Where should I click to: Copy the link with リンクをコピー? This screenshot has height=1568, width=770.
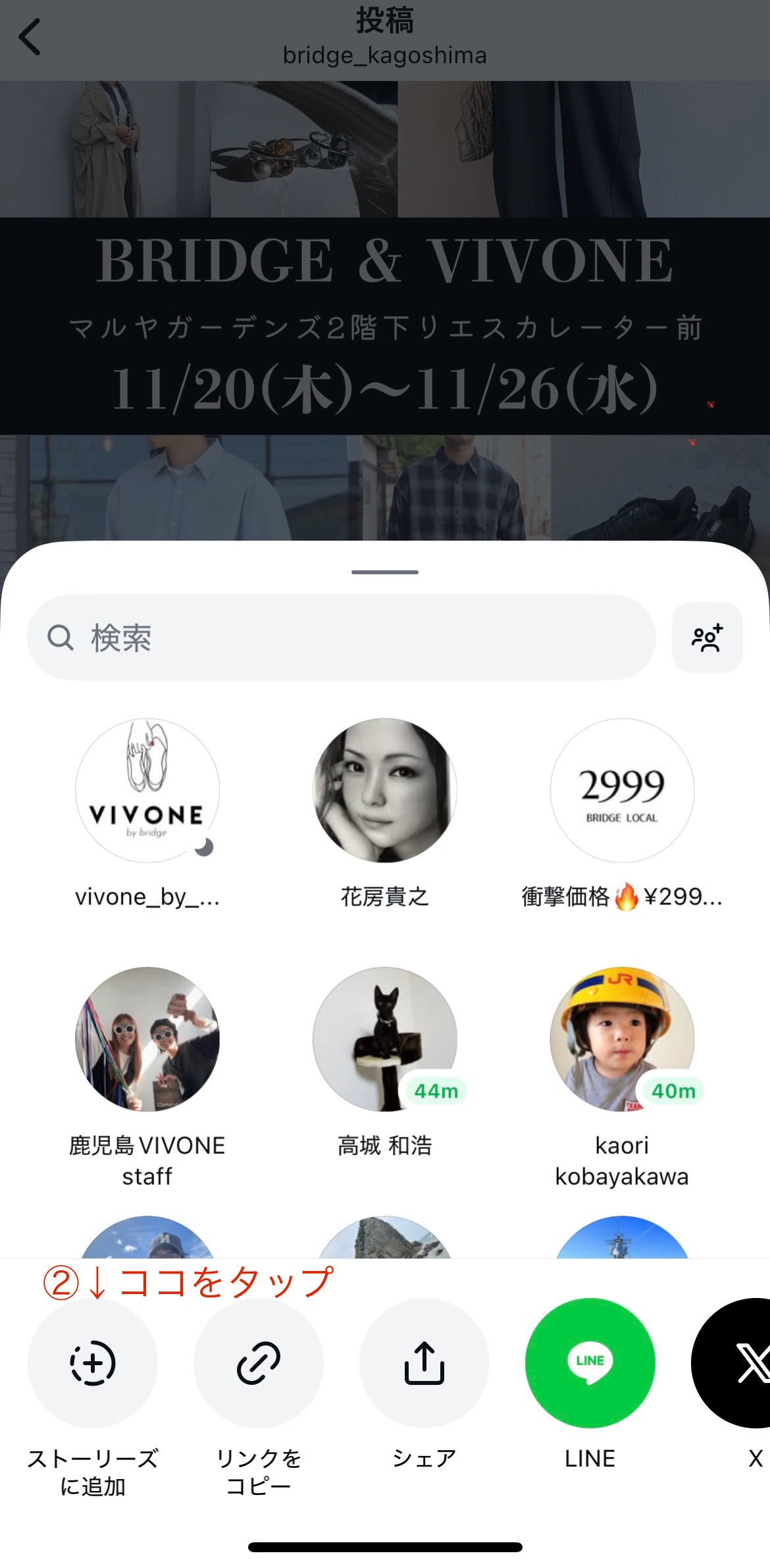pos(259,1363)
